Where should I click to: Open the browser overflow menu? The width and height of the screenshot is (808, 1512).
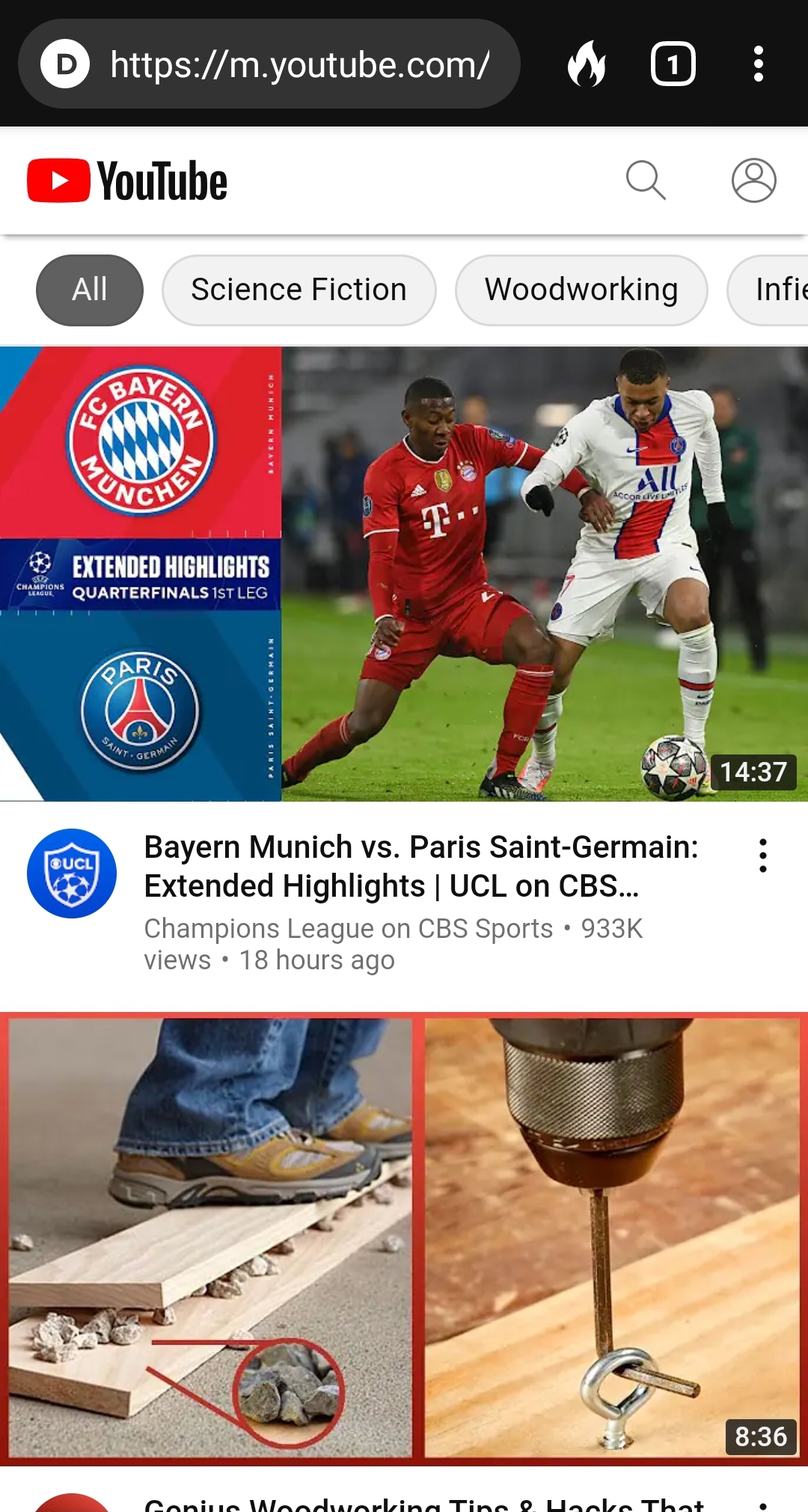pos(758,64)
